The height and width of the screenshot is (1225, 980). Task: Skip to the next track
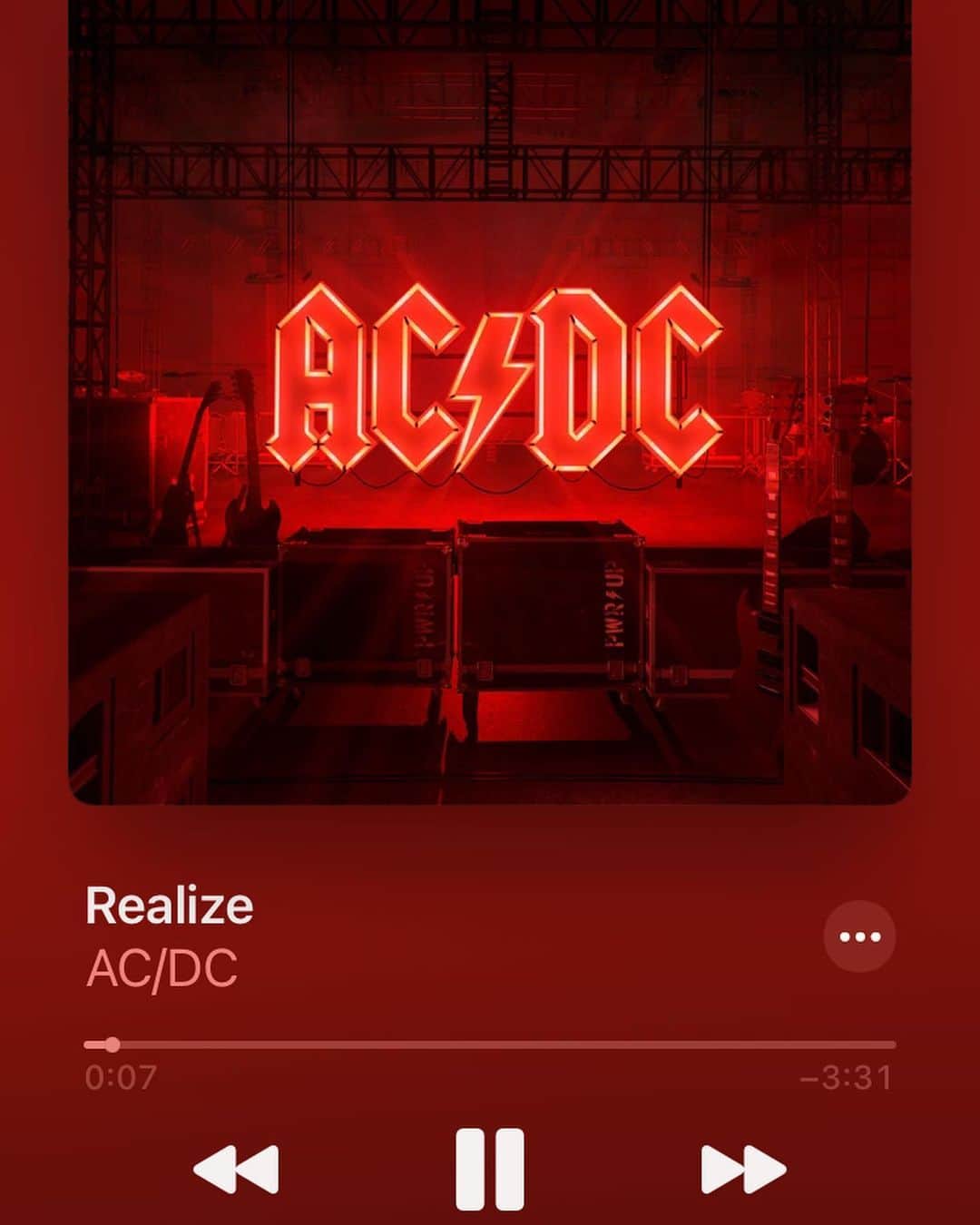point(742,1169)
